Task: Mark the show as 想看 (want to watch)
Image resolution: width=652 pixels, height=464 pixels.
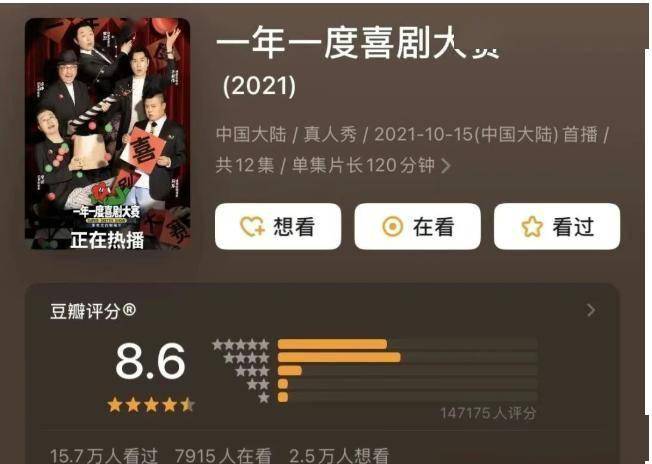Action: (277, 227)
